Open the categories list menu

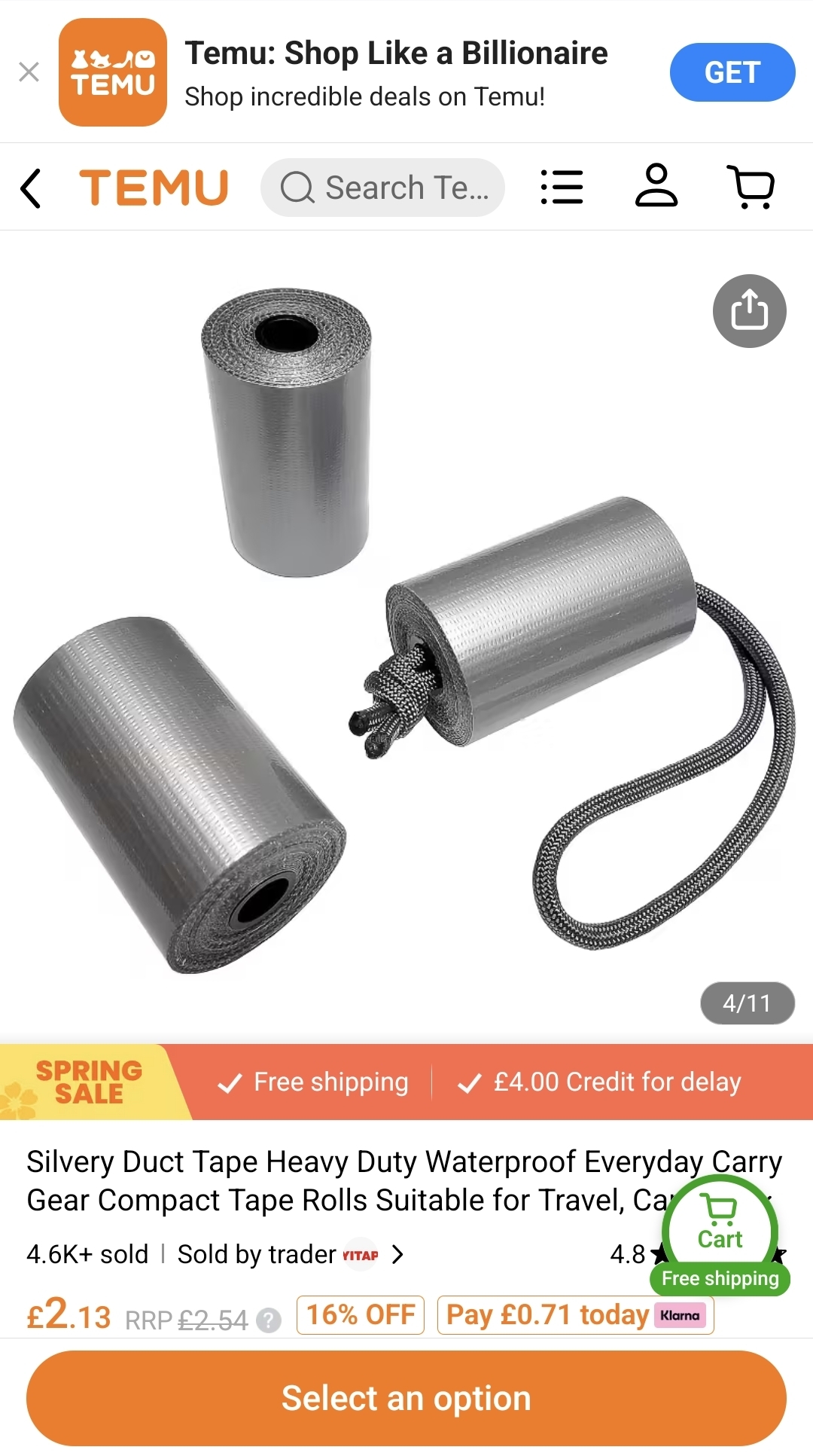(562, 188)
